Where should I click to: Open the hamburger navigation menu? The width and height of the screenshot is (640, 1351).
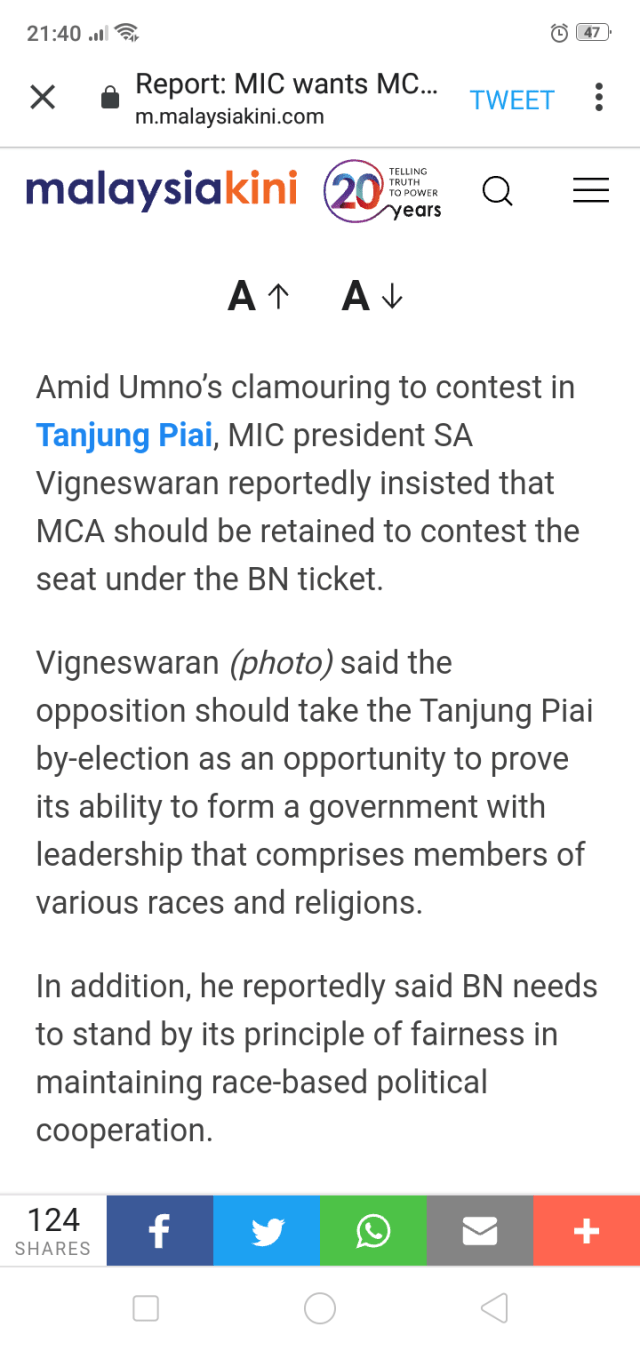coord(590,190)
